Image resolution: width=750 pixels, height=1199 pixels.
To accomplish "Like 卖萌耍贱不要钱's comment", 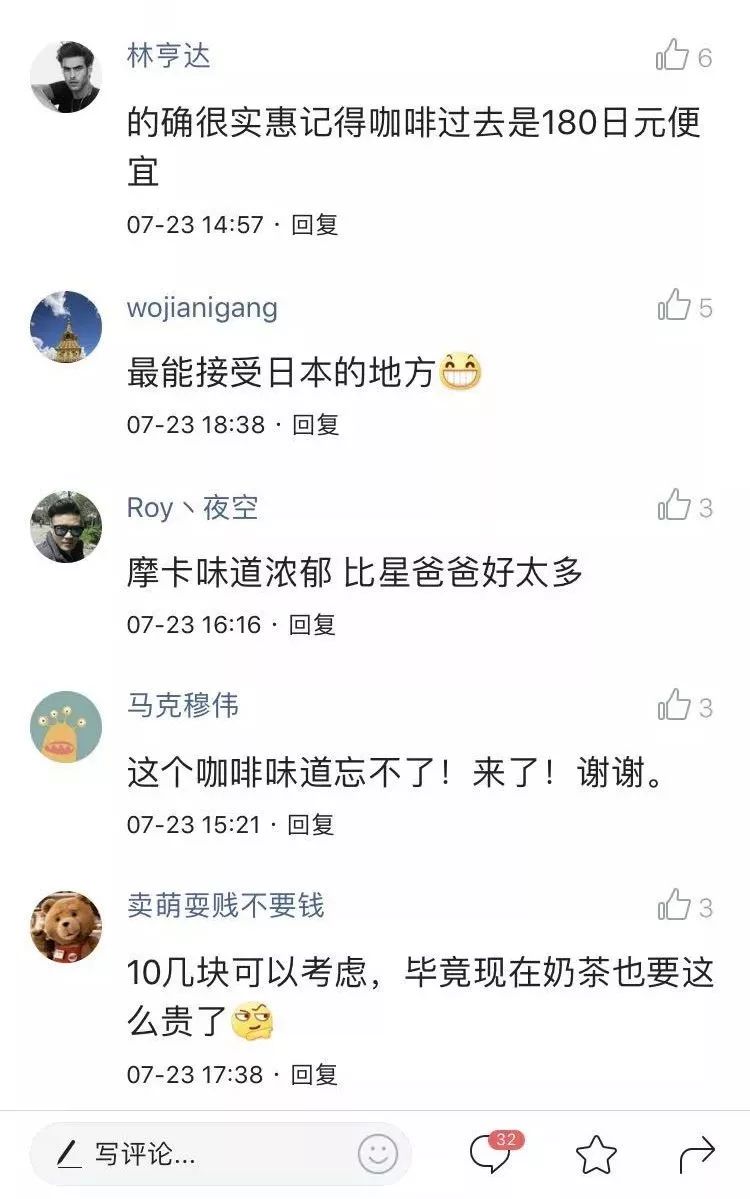I will pyautogui.click(x=675, y=906).
